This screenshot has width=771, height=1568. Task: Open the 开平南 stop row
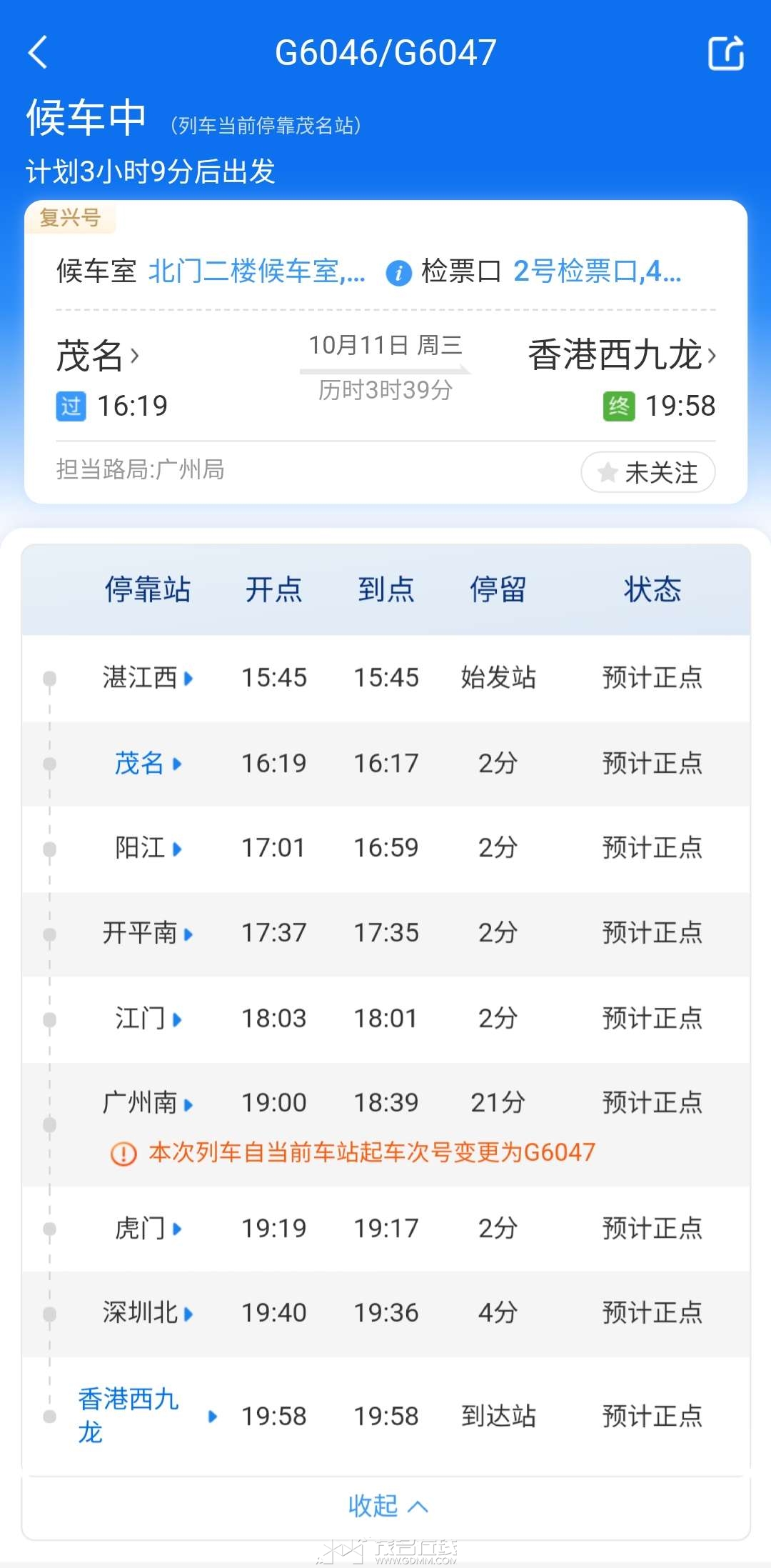148,933
